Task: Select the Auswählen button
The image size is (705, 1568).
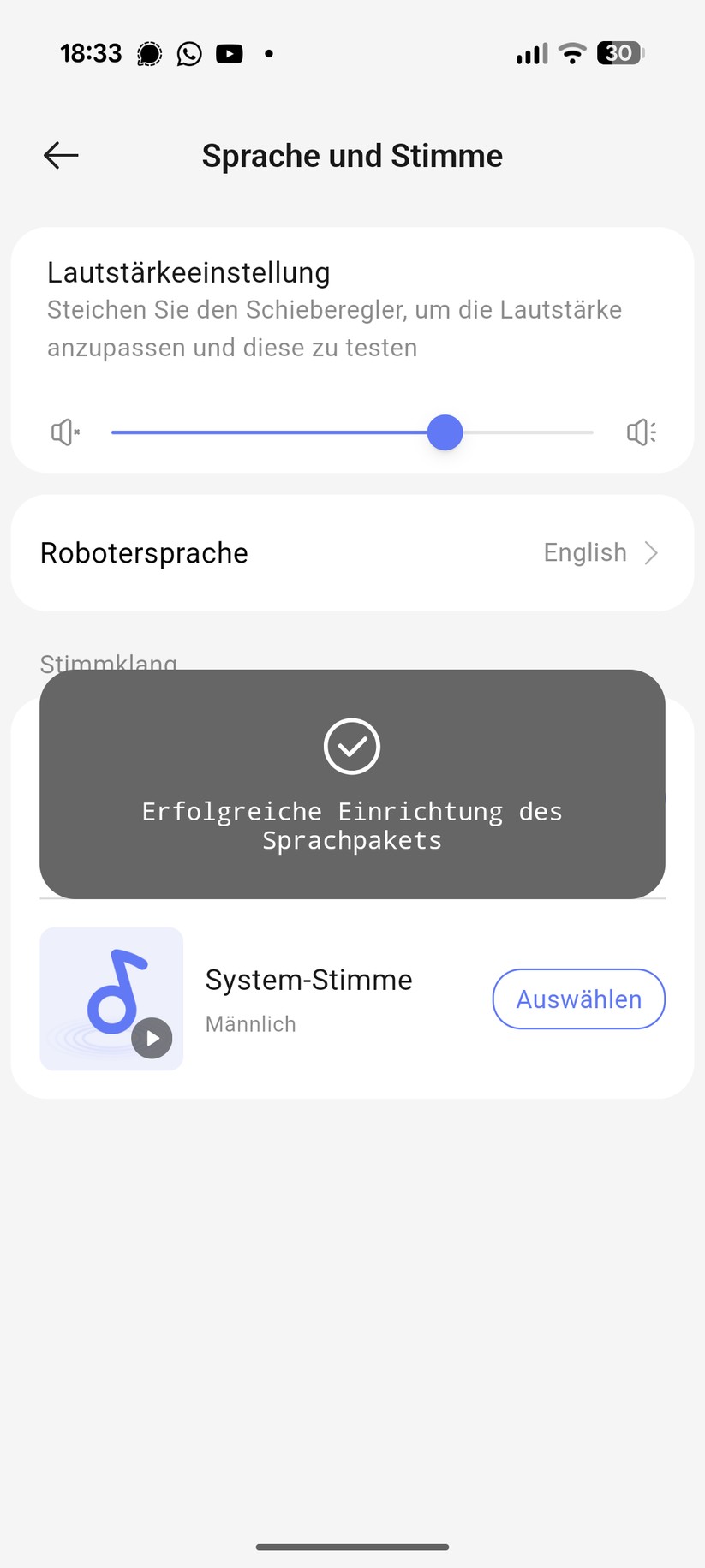Action: [578, 999]
